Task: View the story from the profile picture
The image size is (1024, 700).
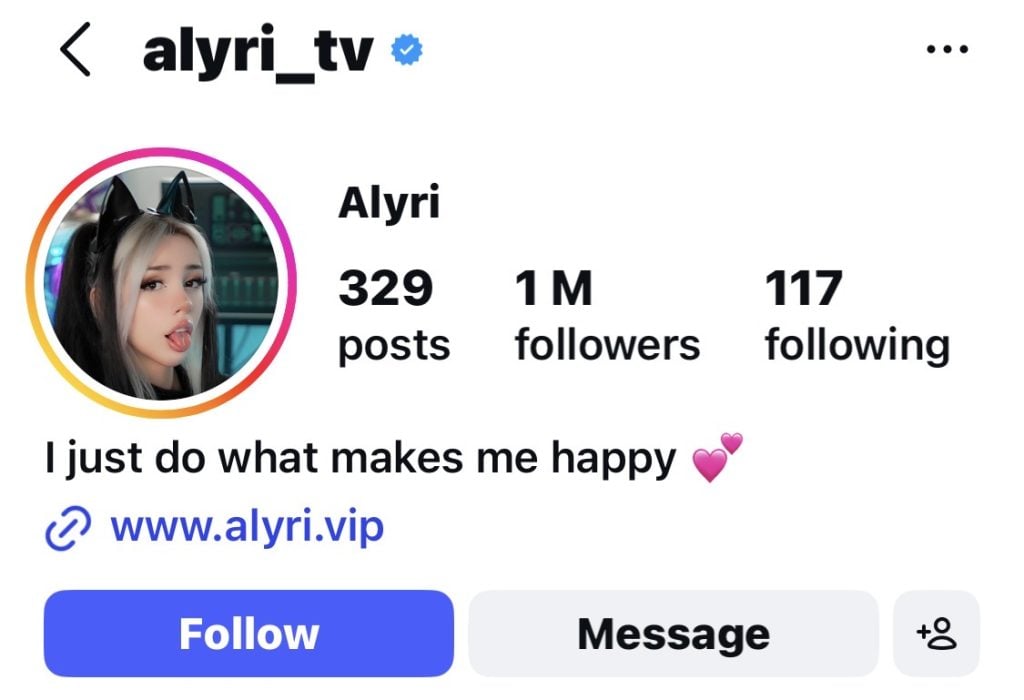Action: [162, 283]
